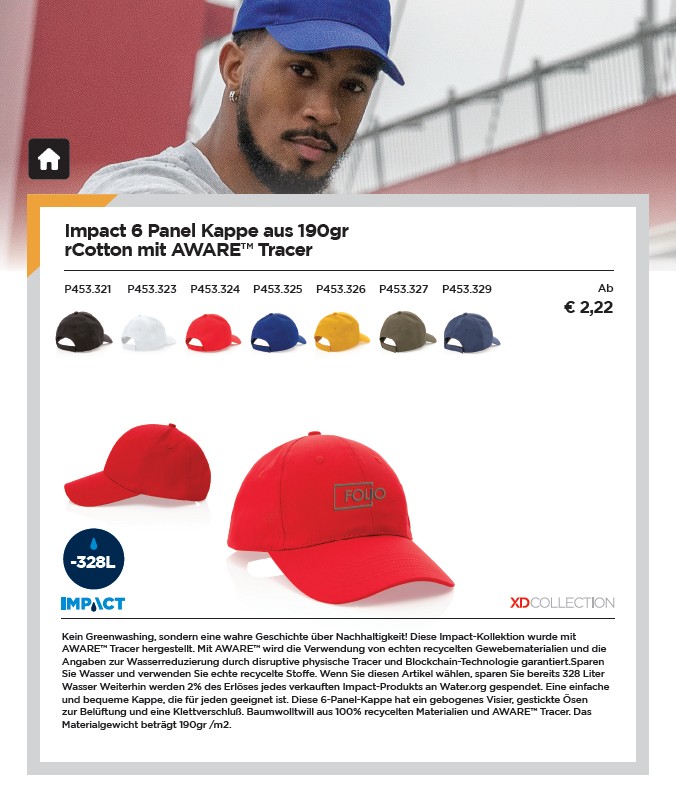Screen dimensions: 676x802
Task: Tap the home icon button
Action: click(x=49, y=159)
